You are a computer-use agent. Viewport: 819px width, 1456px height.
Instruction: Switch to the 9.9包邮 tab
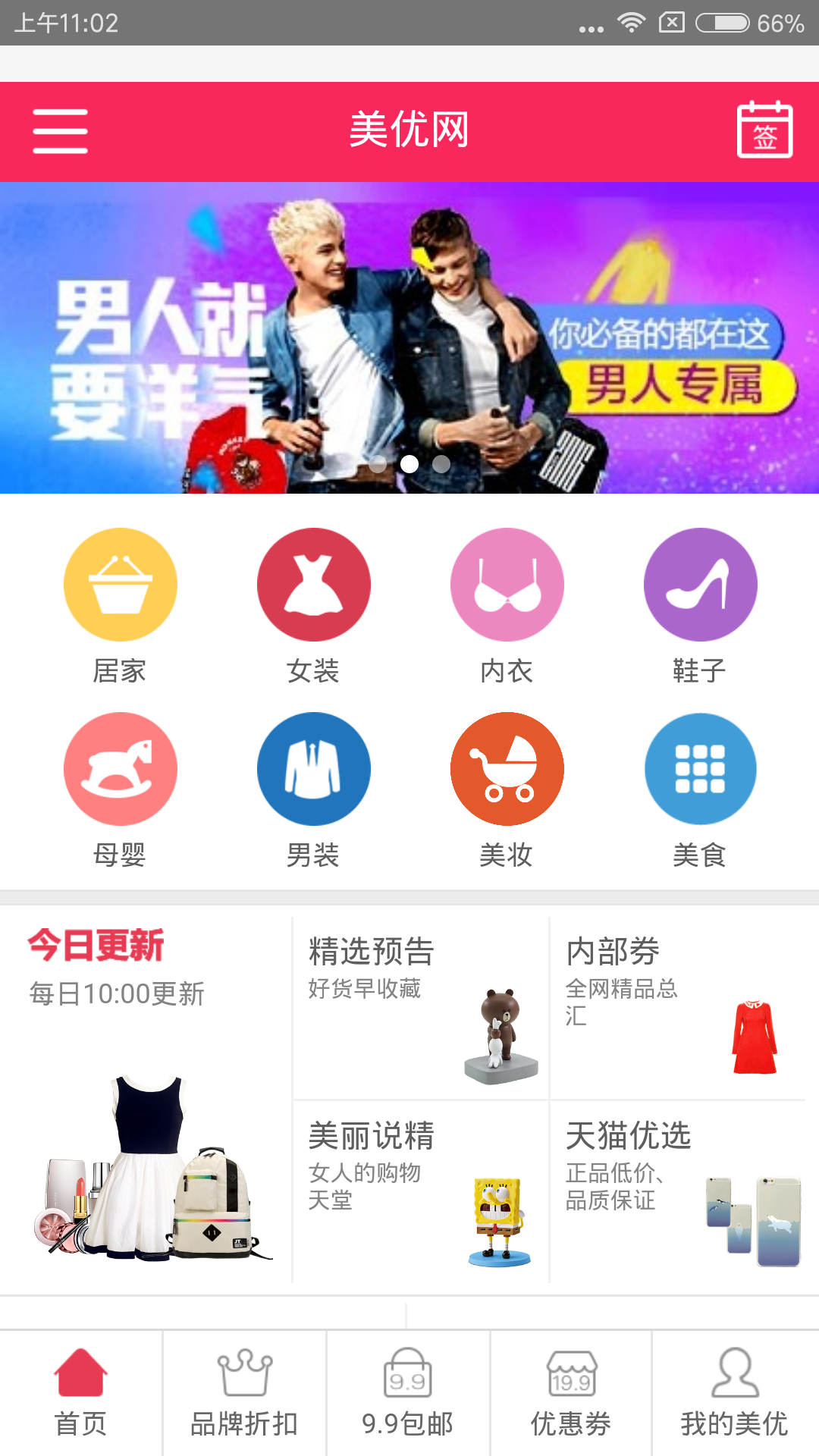pos(408,1394)
